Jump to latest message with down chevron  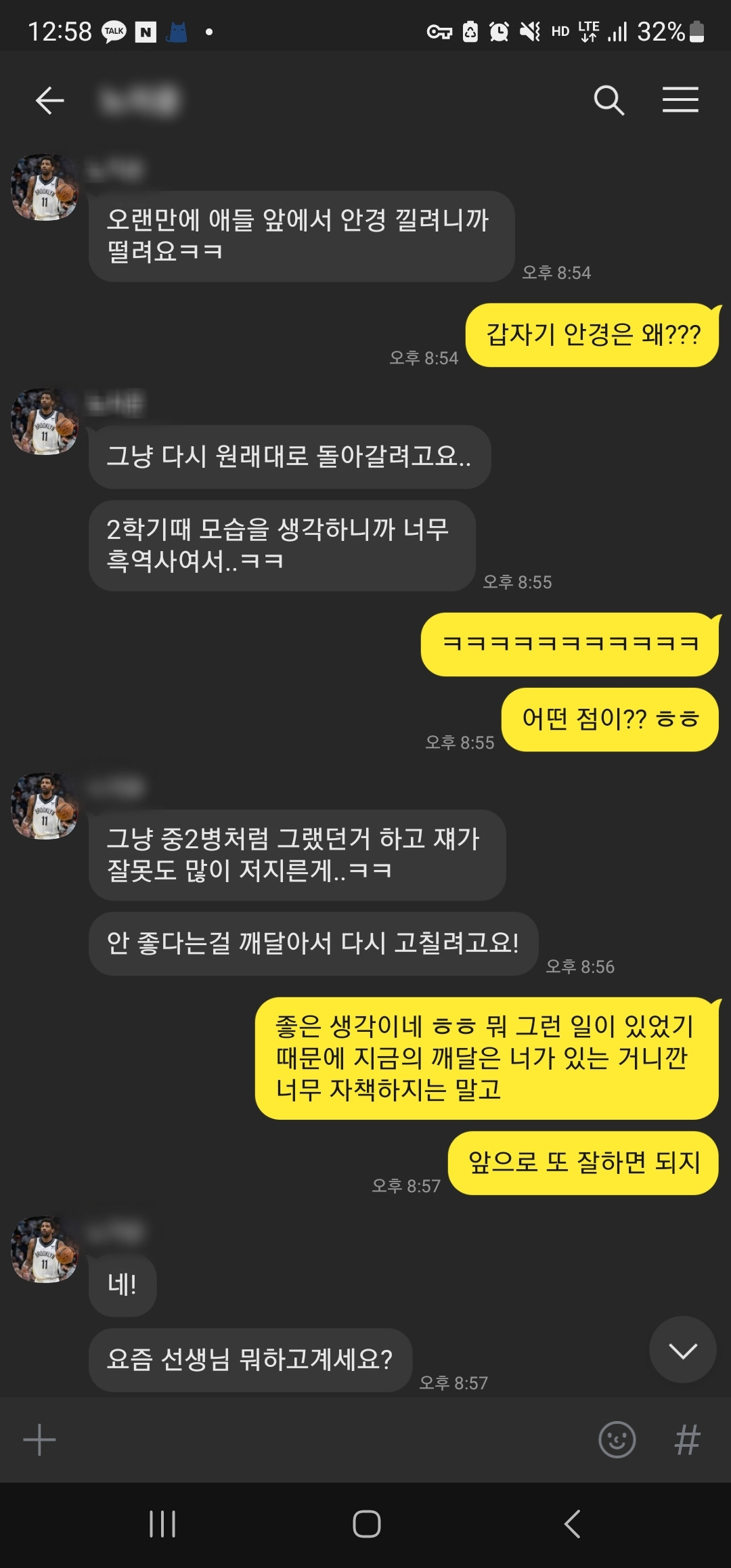pos(682,1349)
